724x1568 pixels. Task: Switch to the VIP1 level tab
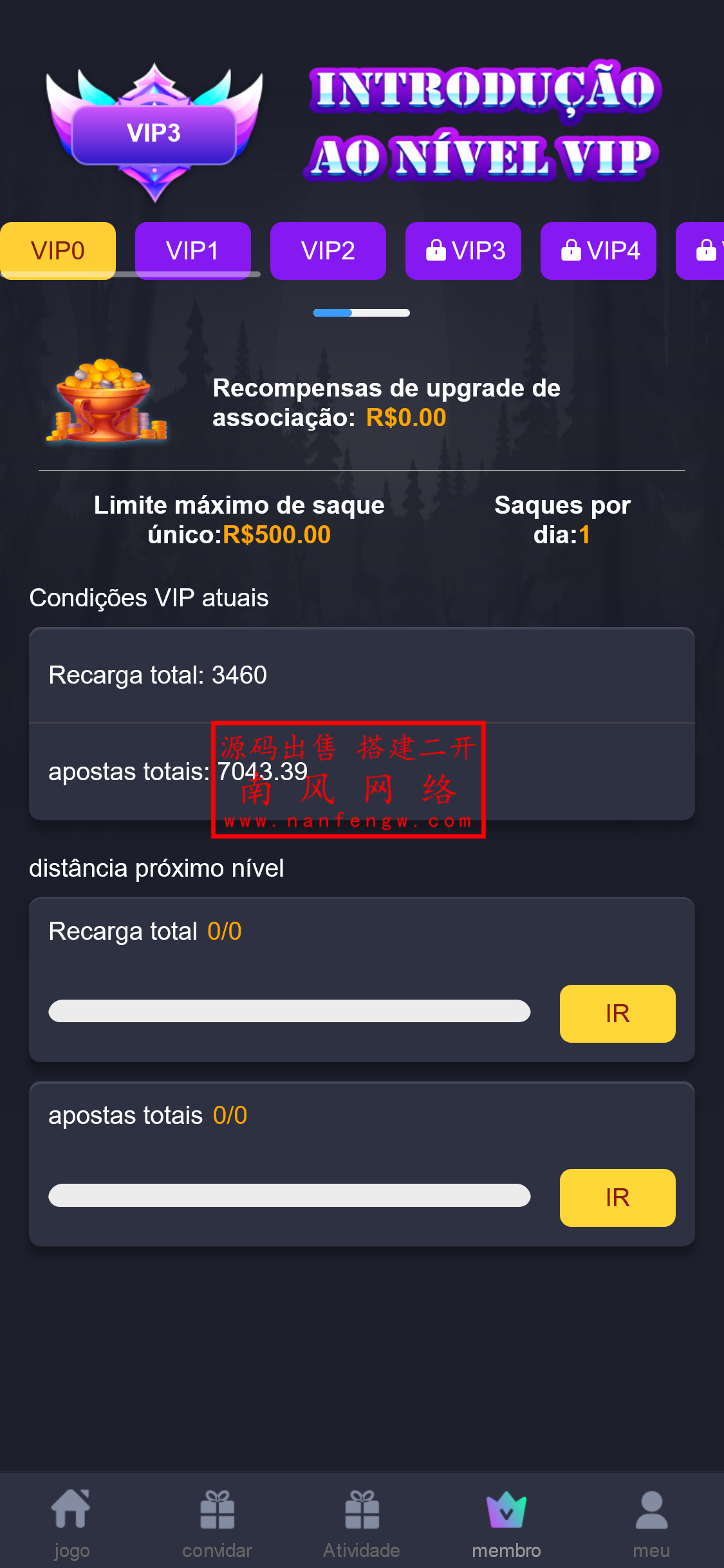(192, 250)
